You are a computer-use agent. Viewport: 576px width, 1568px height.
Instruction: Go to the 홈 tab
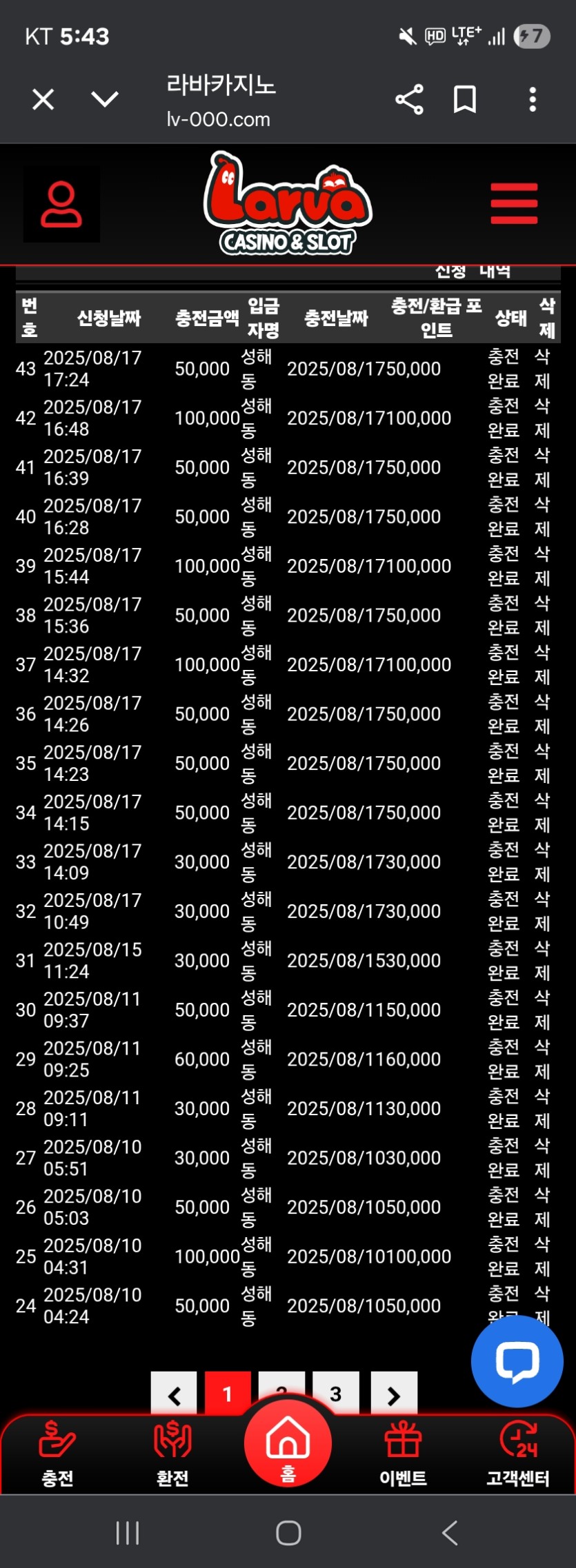(x=288, y=1445)
